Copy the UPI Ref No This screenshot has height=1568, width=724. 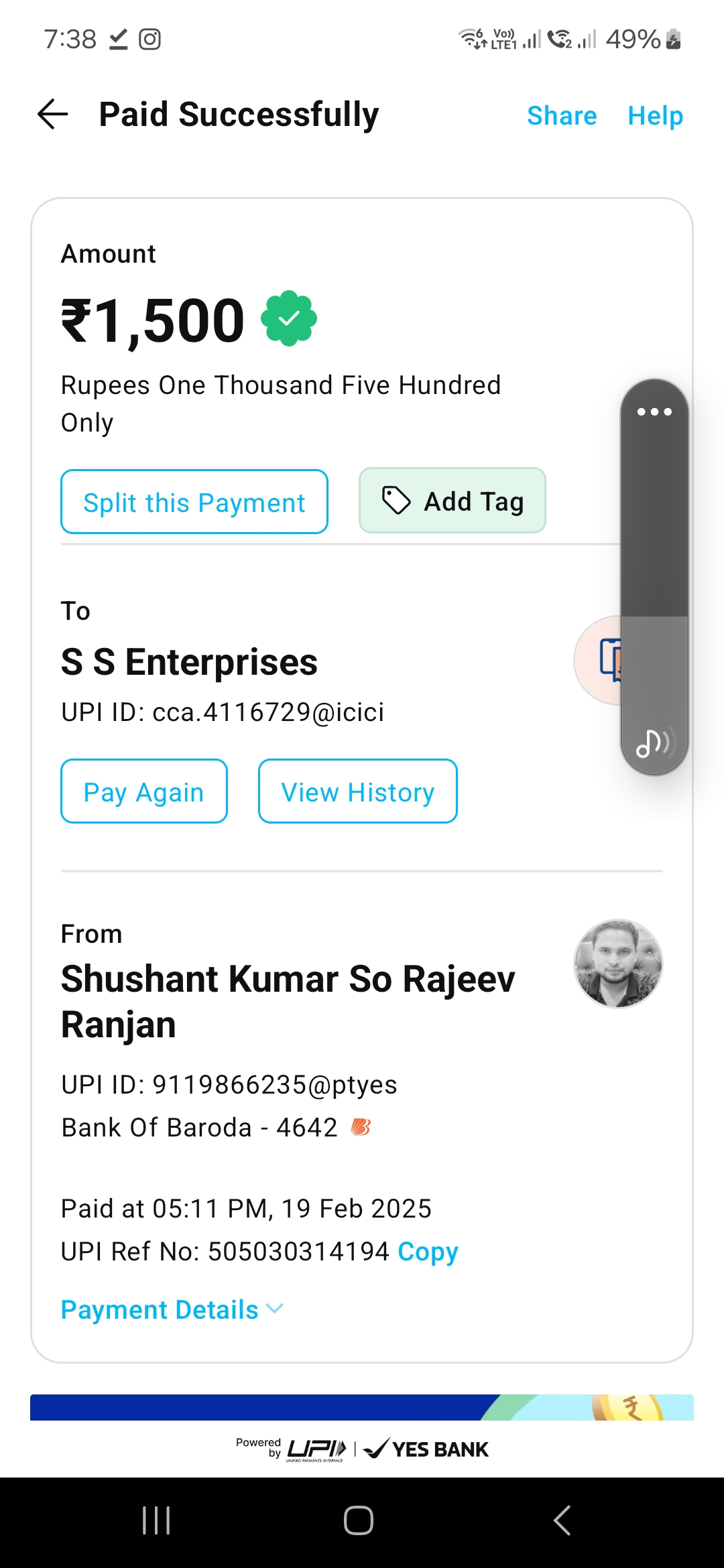pos(428,1252)
